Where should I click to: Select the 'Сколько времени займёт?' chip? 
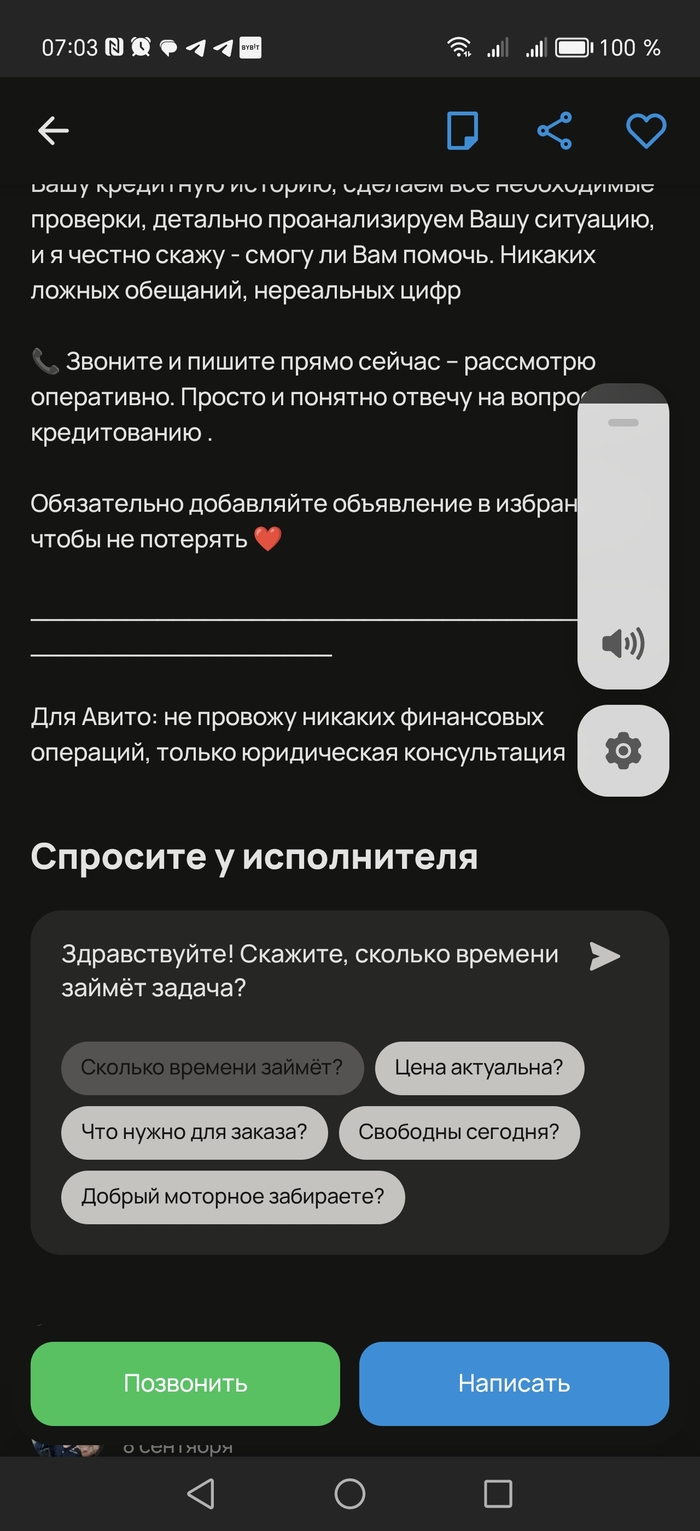tap(211, 1067)
